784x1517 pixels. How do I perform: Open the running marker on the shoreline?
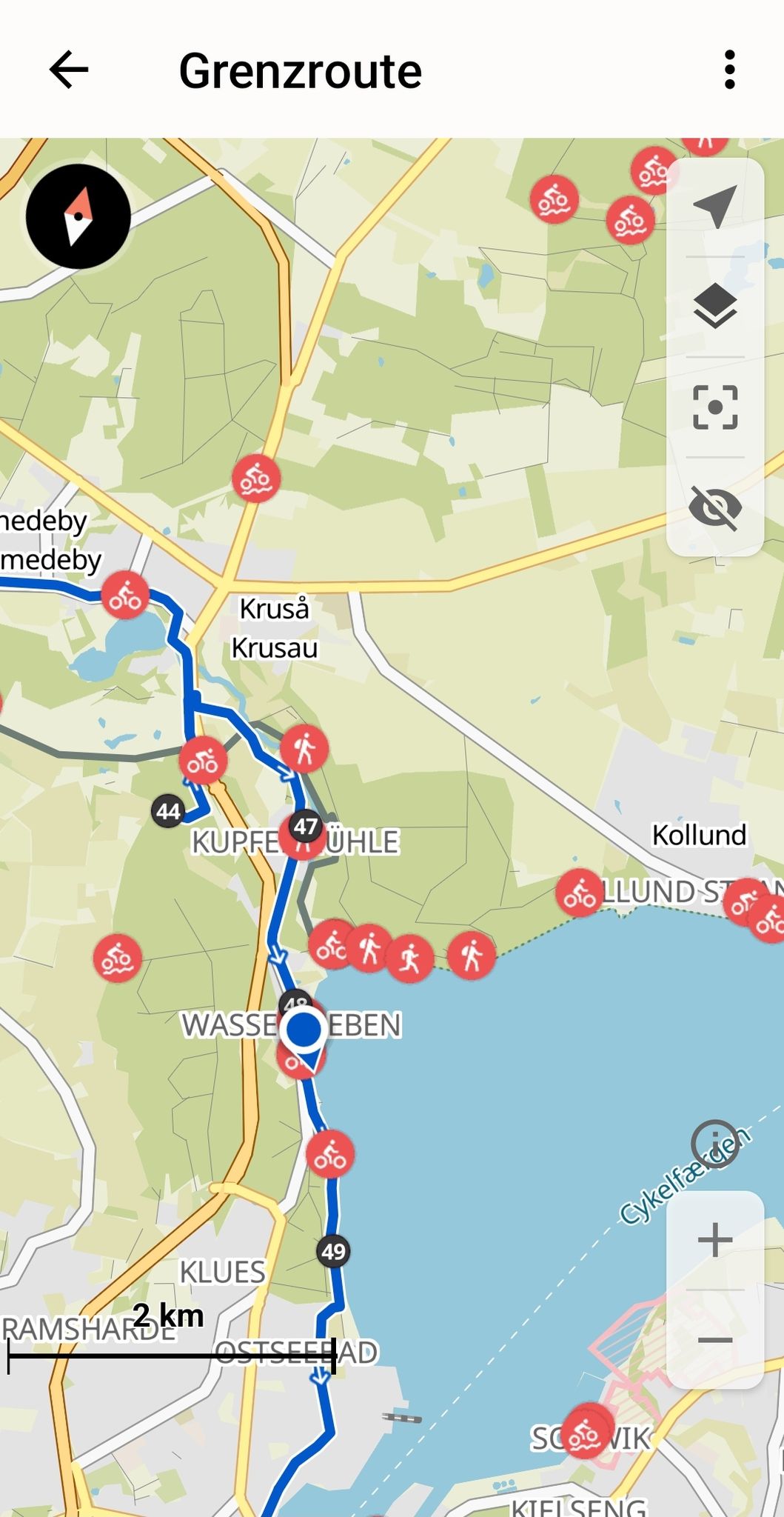click(410, 959)
